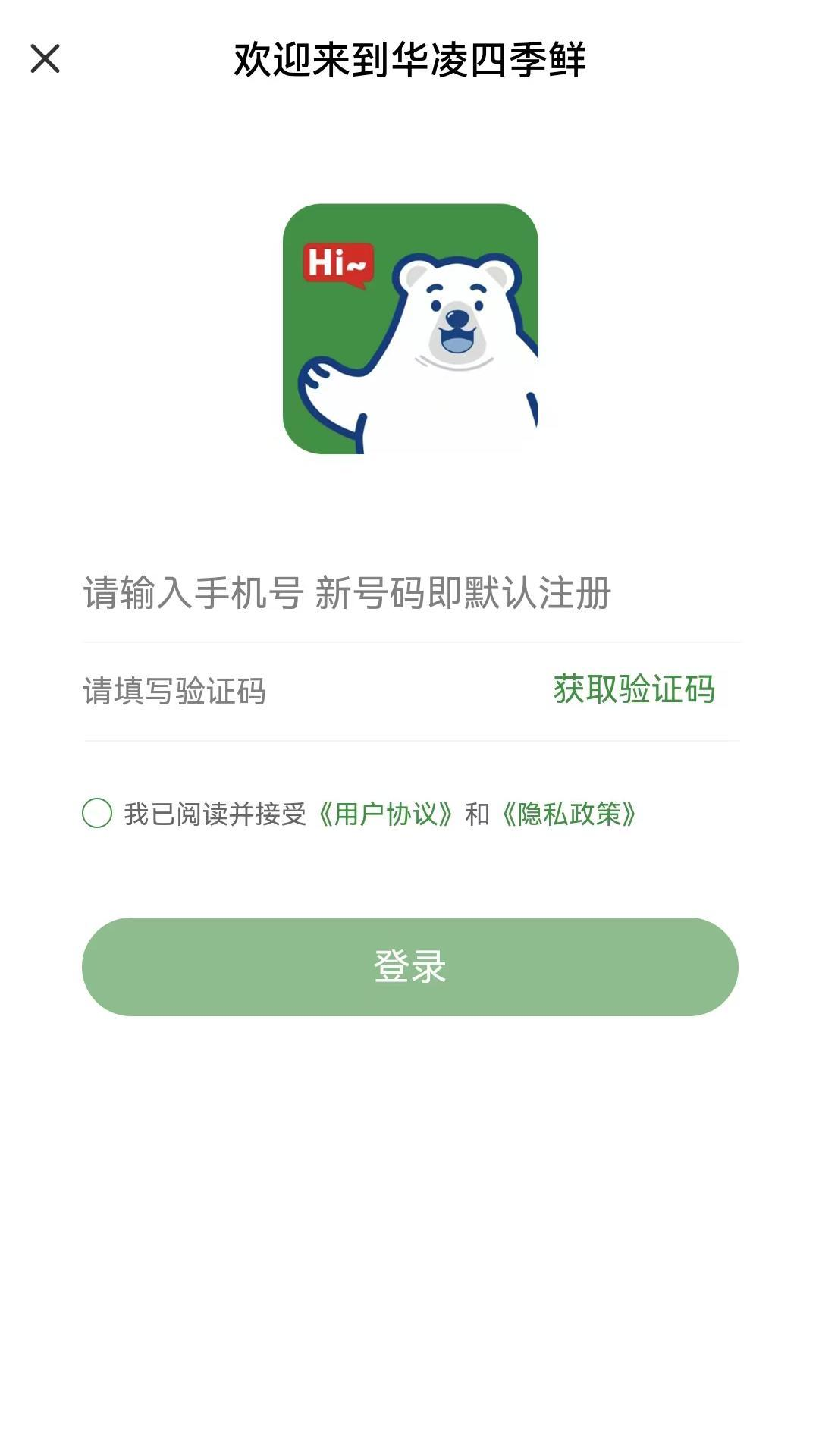Tap the green 登录 button
Image resolution: width=819 pixels, height=1456 pixels.
click(x=409, y=967)
